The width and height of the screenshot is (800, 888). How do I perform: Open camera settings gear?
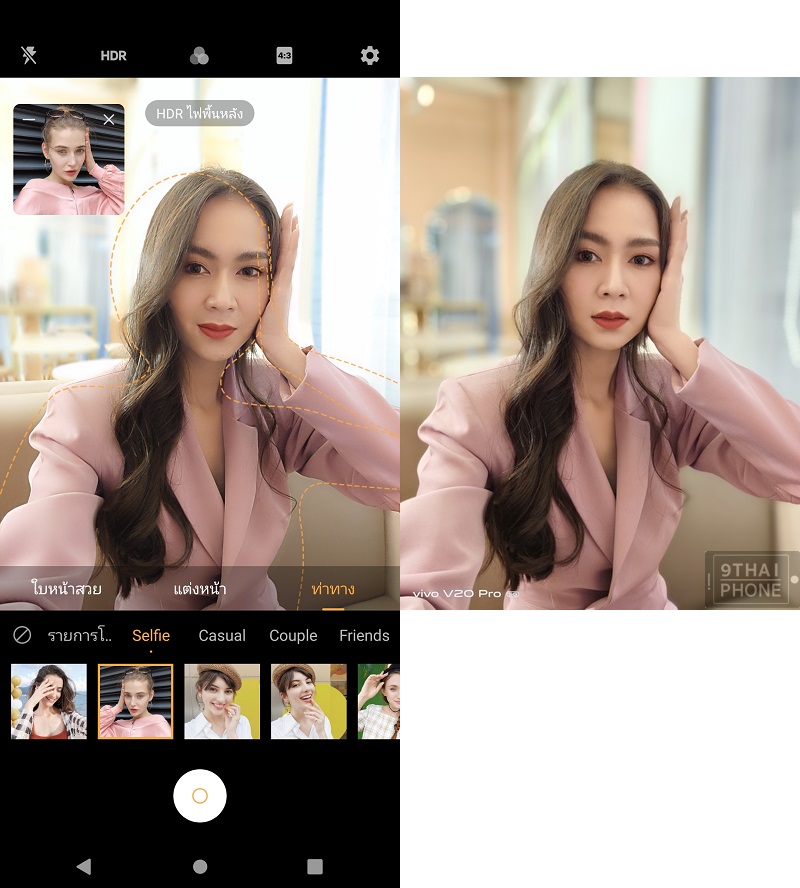370,56
